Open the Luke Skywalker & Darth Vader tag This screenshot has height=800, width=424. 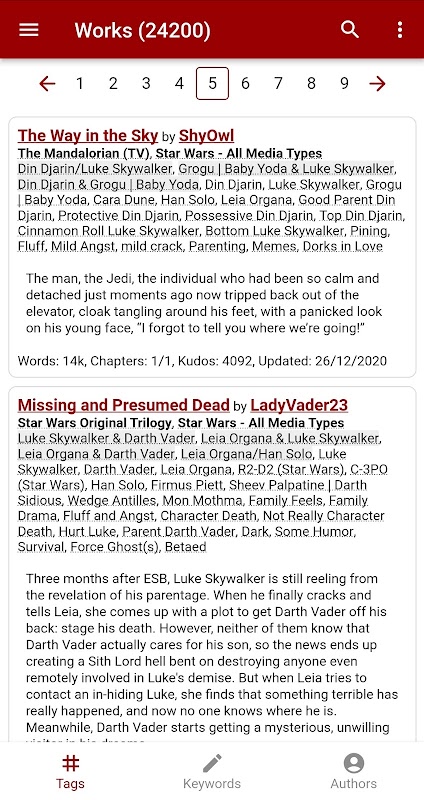[106, 438]
